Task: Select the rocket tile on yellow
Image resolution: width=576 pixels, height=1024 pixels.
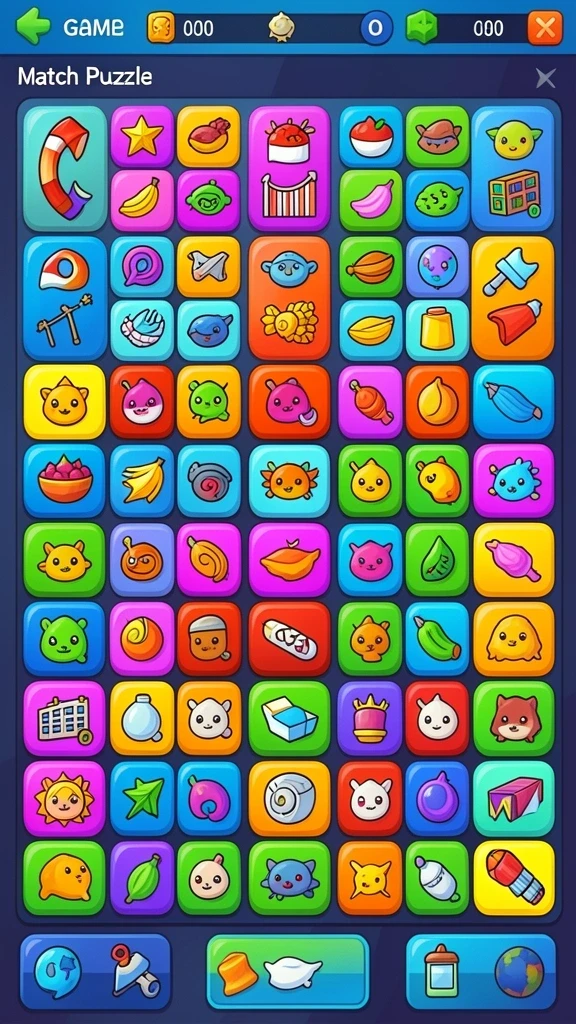Action: 513,878
